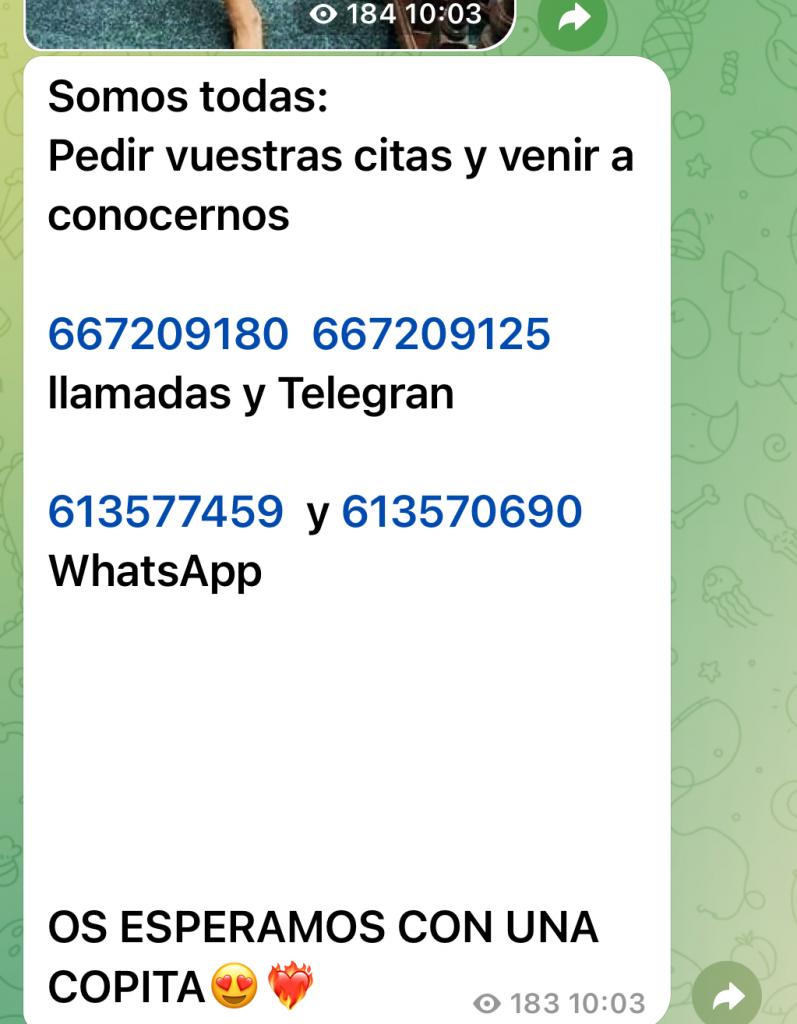Click the eye views icon on the photo
Screen dimensions: 797x1024
pyautogui.click(x=322, y=14)
